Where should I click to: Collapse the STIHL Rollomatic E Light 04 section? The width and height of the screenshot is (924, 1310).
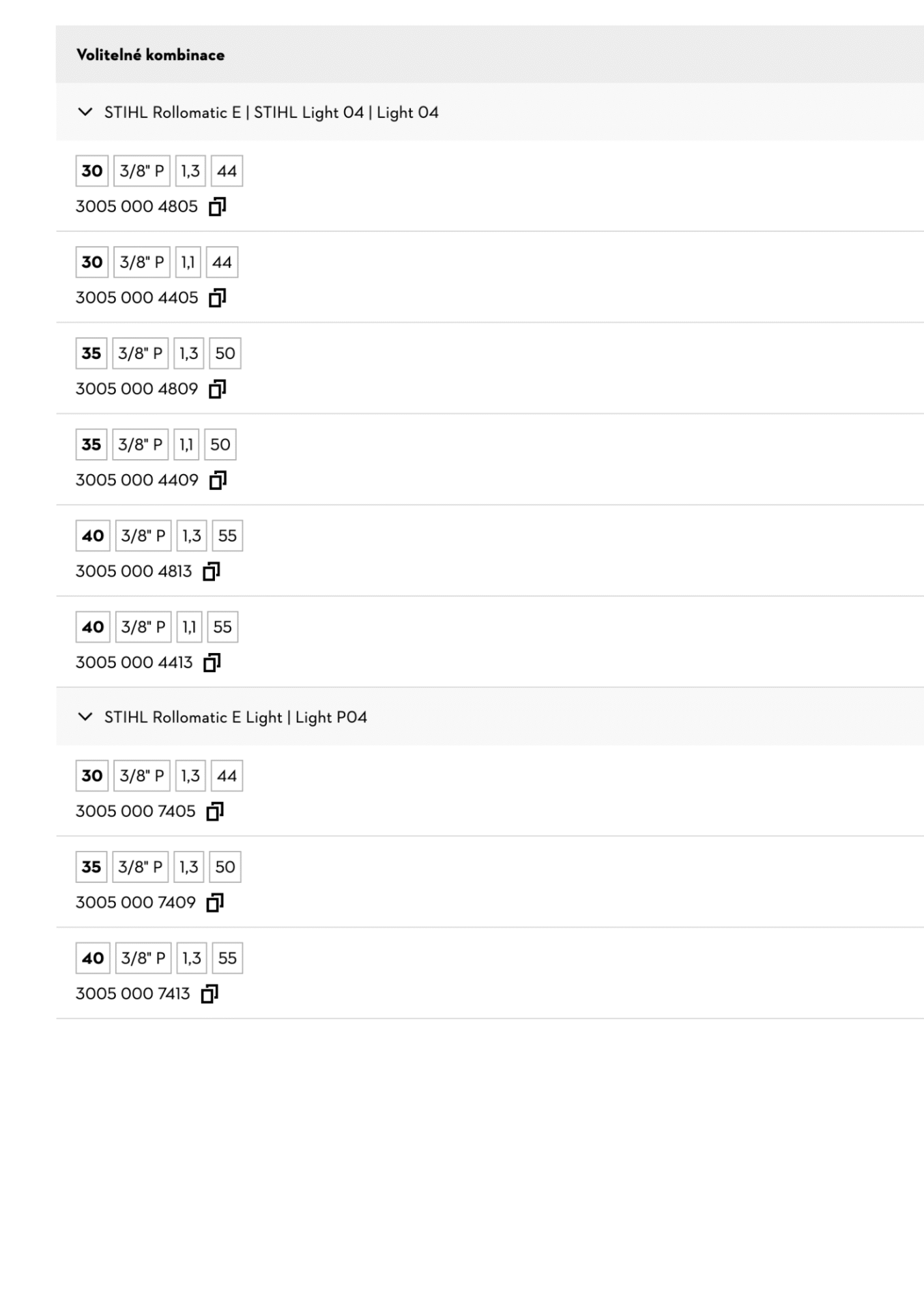[85, 112]
